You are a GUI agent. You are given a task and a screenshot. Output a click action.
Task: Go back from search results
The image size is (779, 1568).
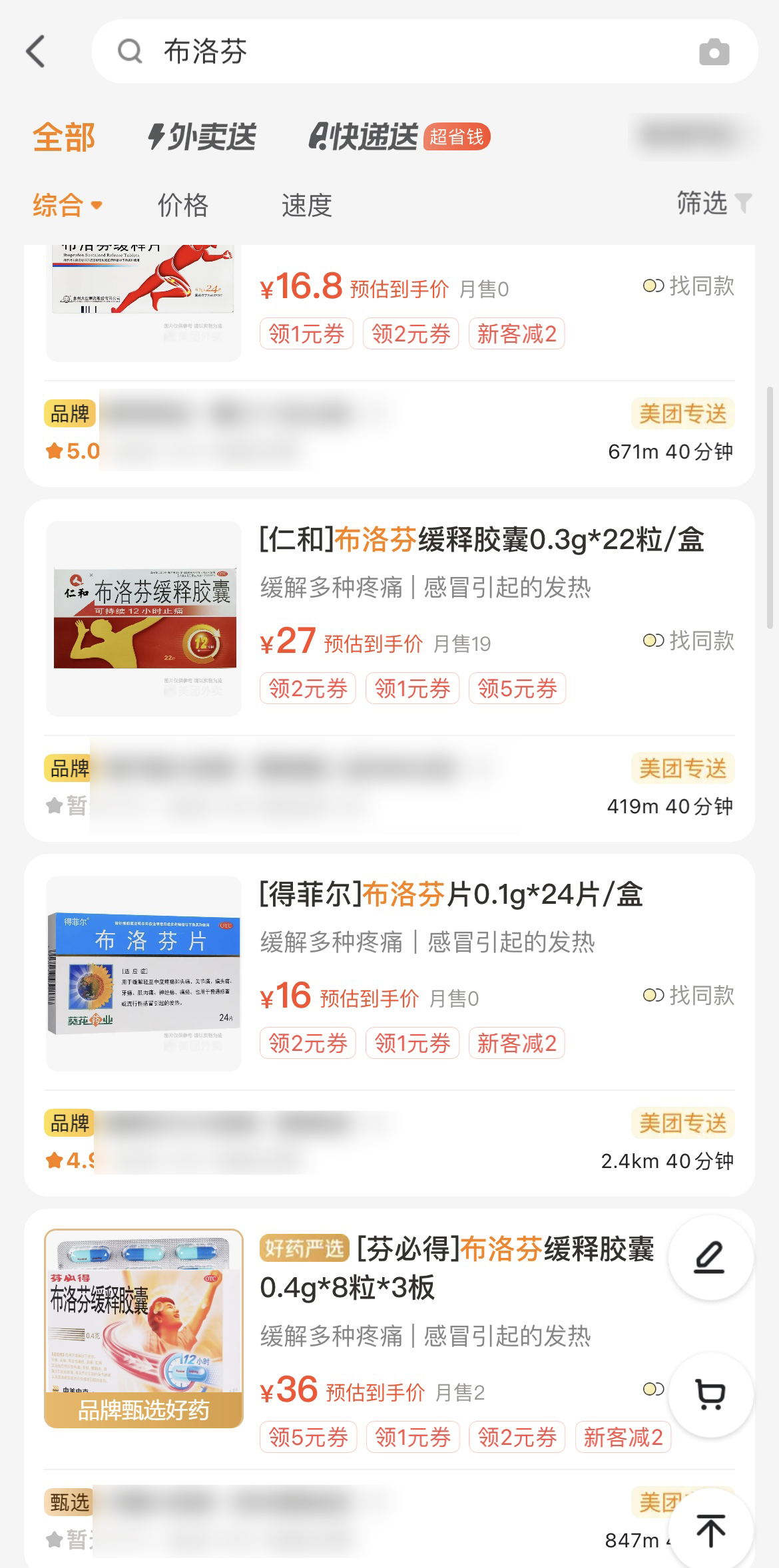(36, 51)
